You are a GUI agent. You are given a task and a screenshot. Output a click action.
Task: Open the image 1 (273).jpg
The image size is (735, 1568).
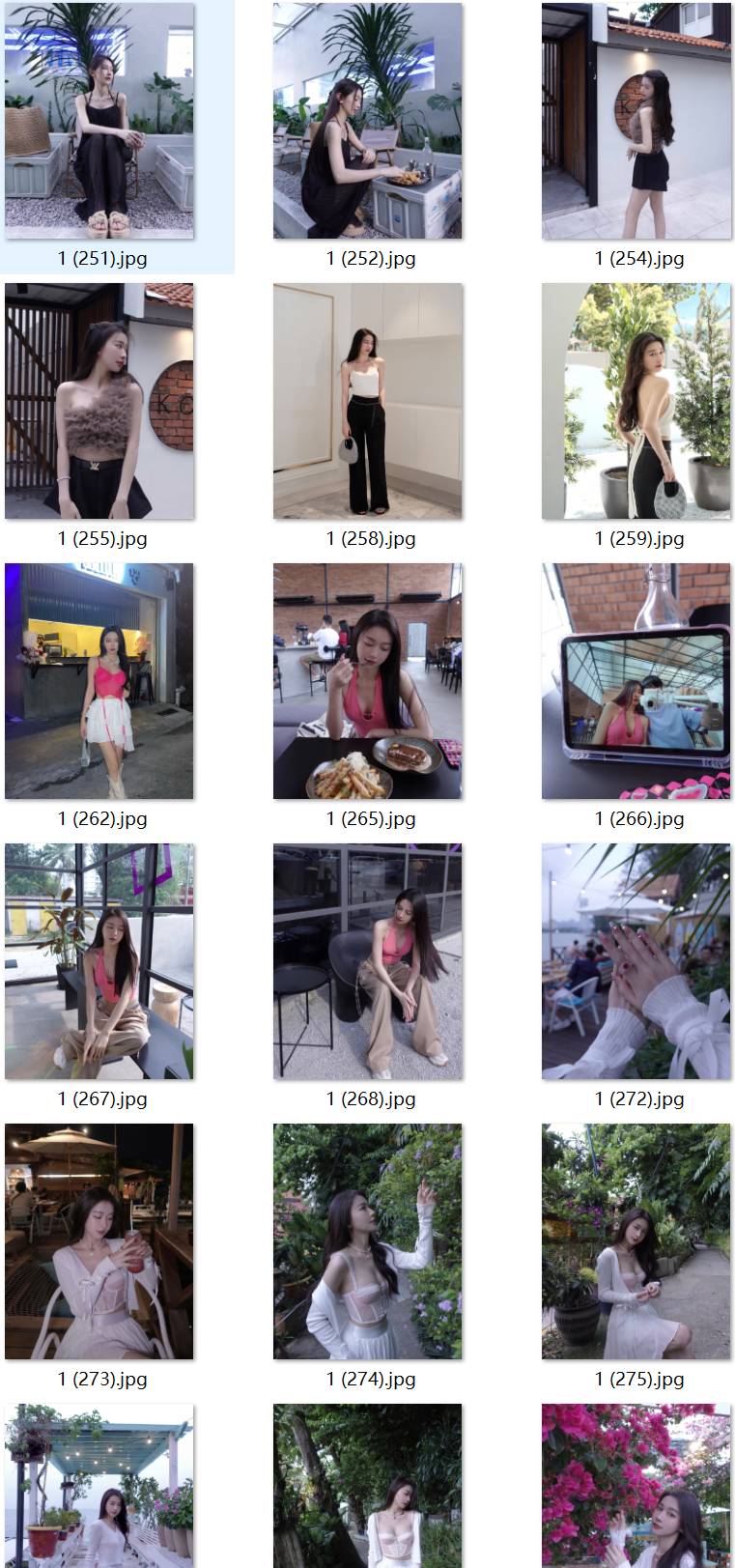(x=99, y=1241)
